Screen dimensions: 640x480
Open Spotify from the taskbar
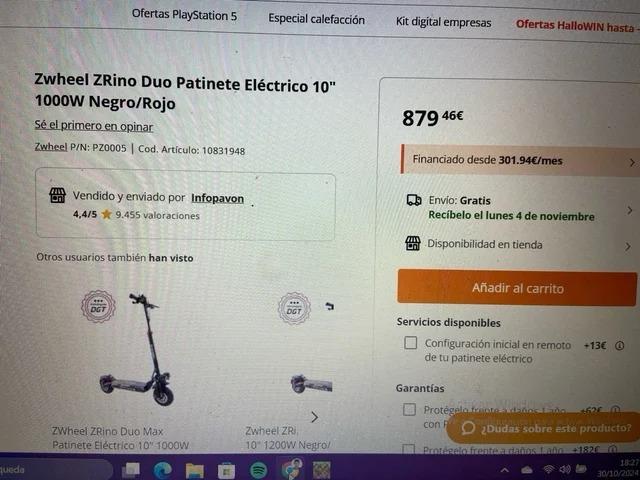coord(258,469)
